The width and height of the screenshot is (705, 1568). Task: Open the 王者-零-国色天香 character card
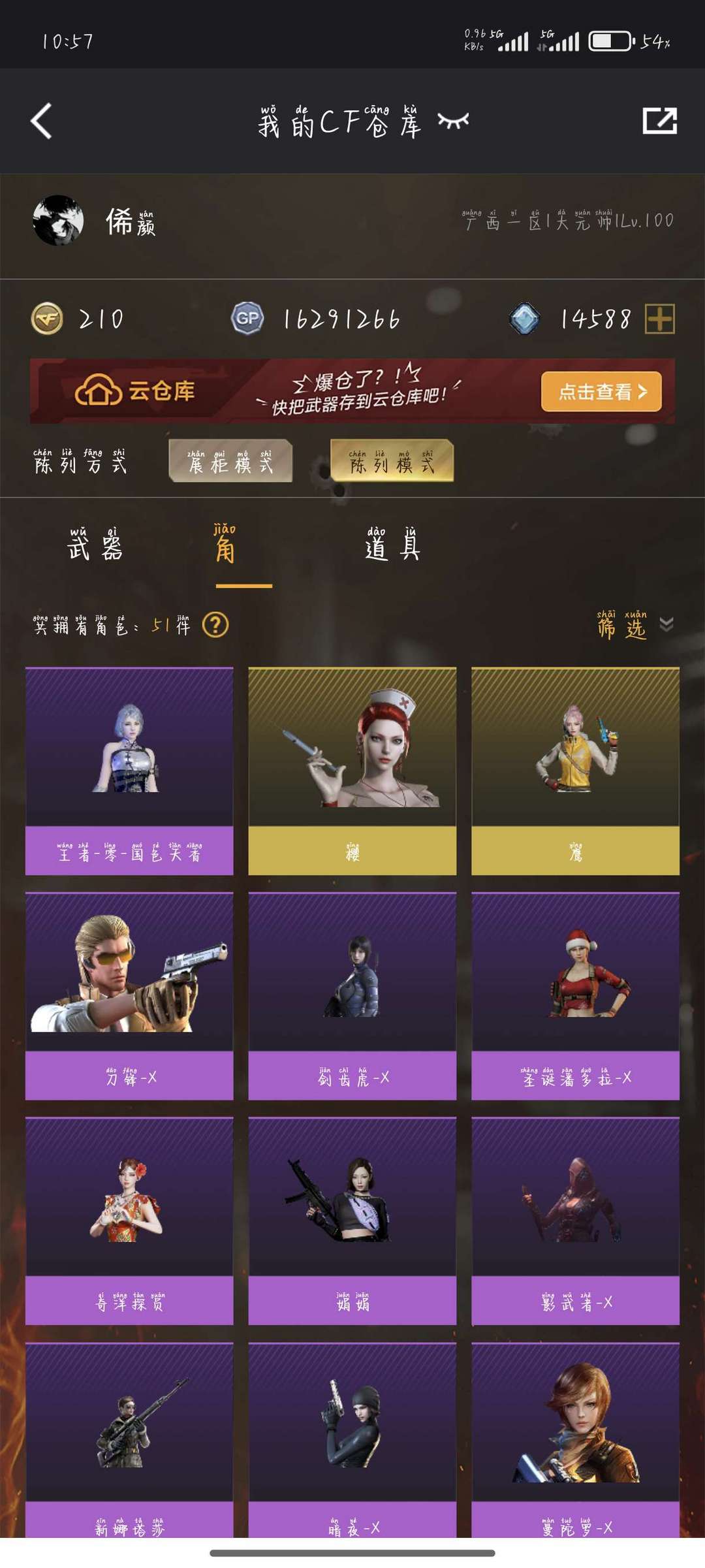(129, 771)
